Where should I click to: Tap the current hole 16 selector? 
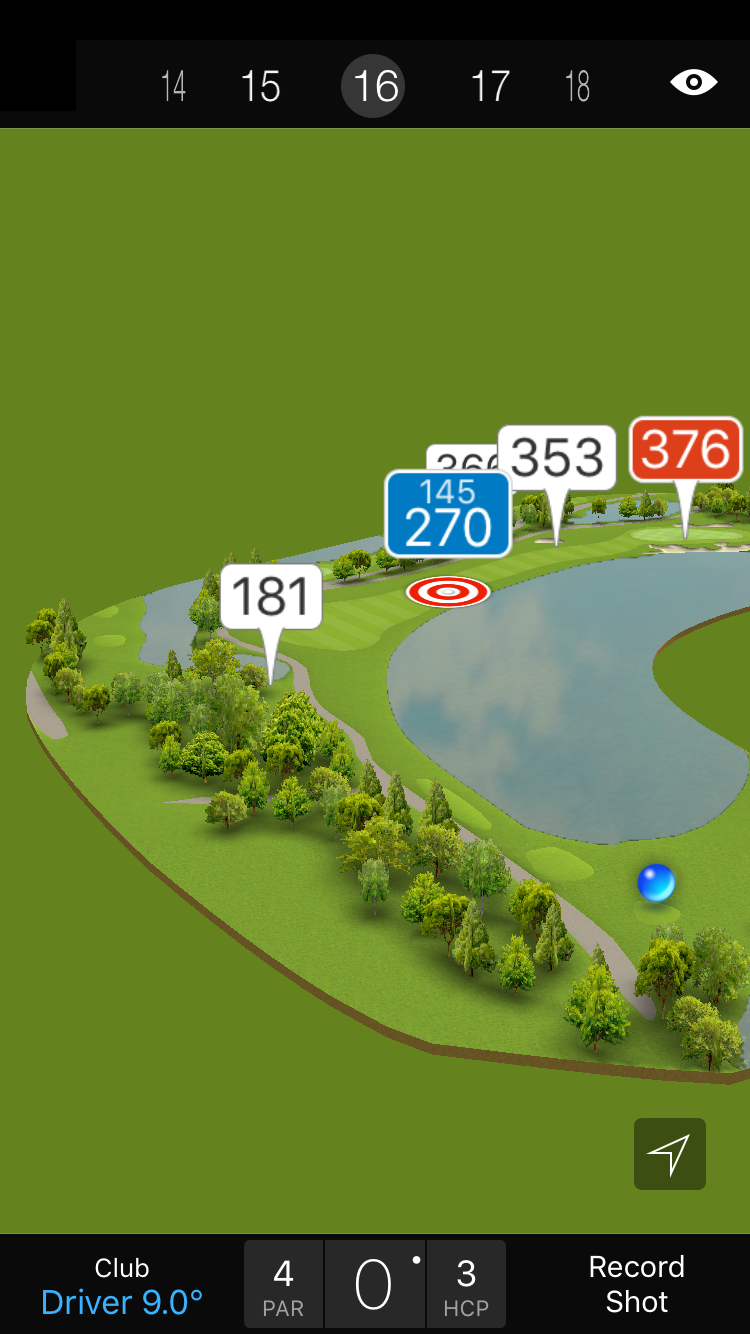(x=376, y=86)
